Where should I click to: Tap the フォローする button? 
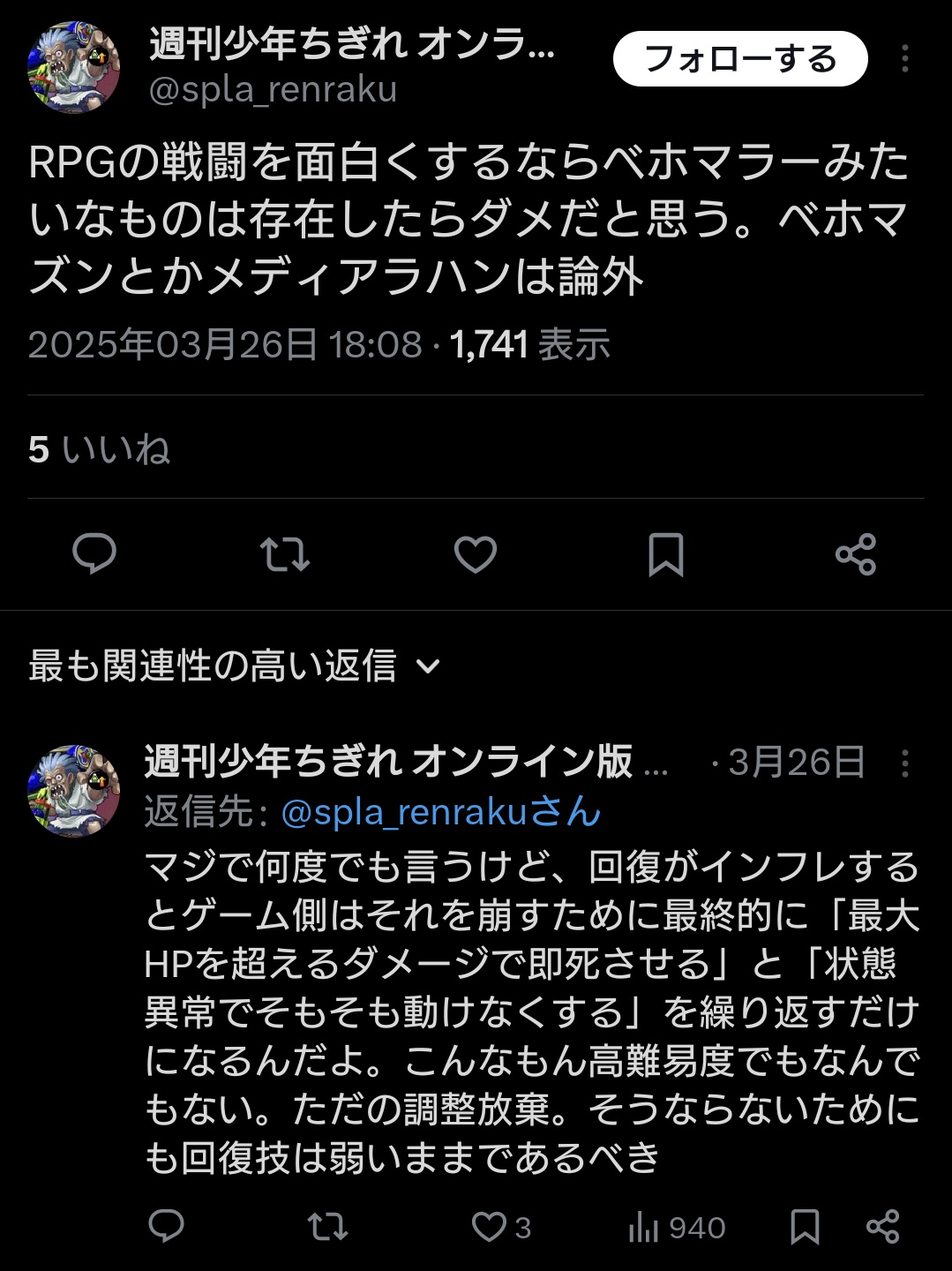[739, 59]
